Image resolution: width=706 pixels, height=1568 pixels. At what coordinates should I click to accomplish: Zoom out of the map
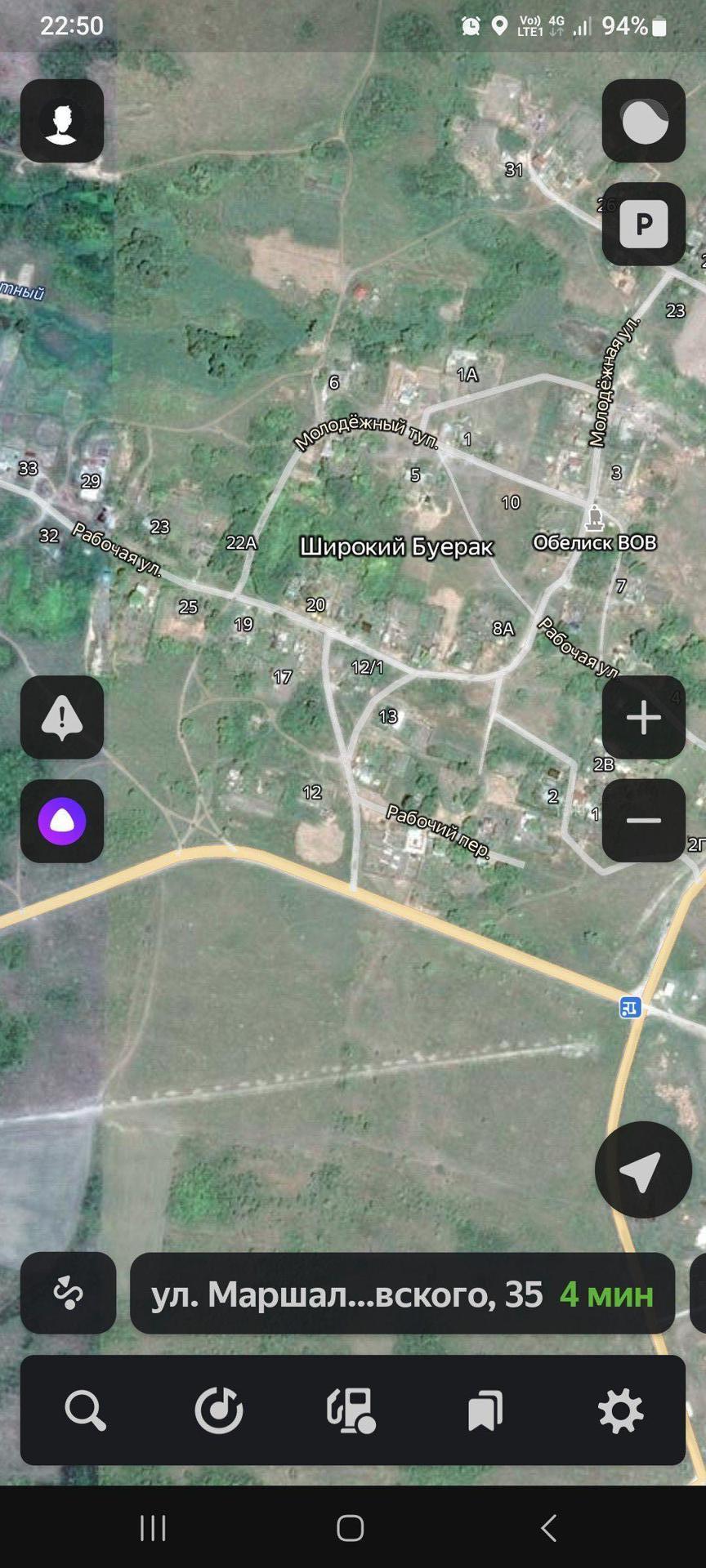pos(643,821)
